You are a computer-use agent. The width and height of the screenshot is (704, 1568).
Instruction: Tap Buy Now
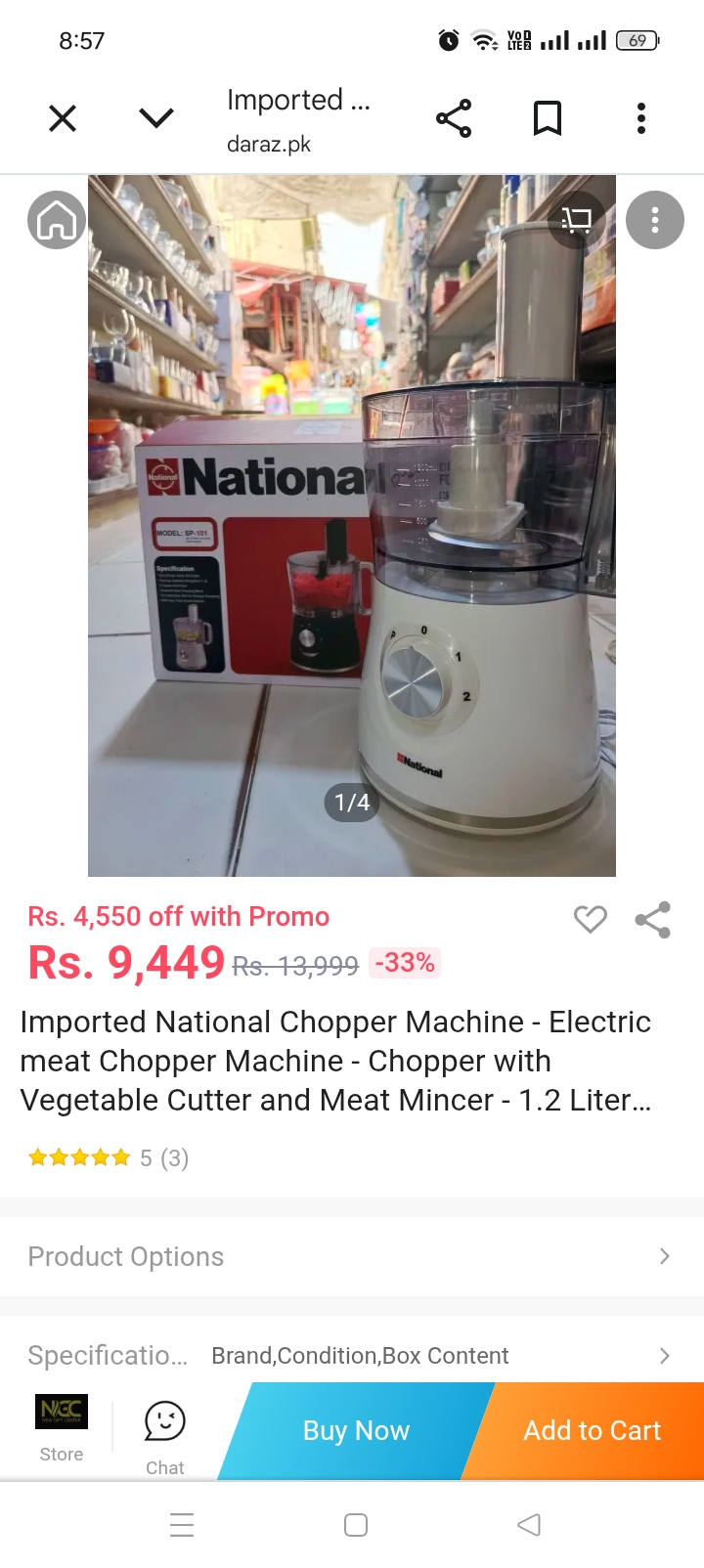(356, 1430)
